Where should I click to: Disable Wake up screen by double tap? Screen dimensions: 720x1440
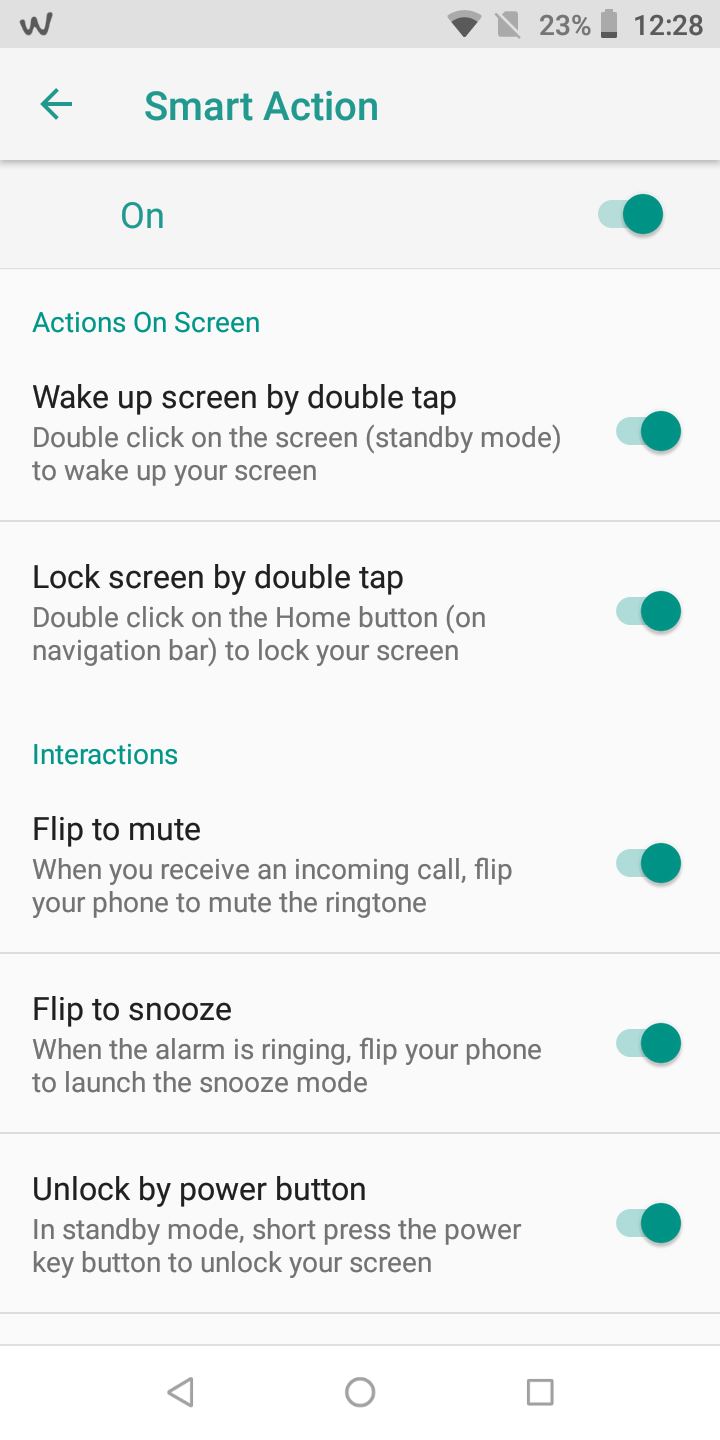[648, 432]
